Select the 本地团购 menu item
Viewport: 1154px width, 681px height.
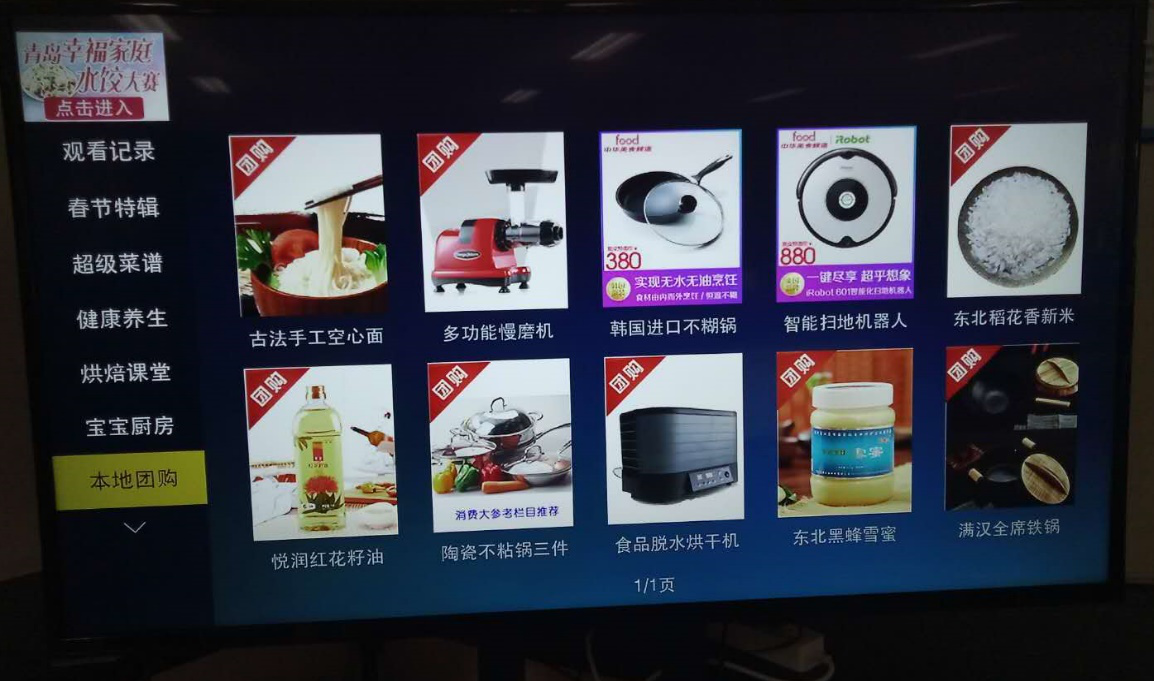tap(132, 480)
